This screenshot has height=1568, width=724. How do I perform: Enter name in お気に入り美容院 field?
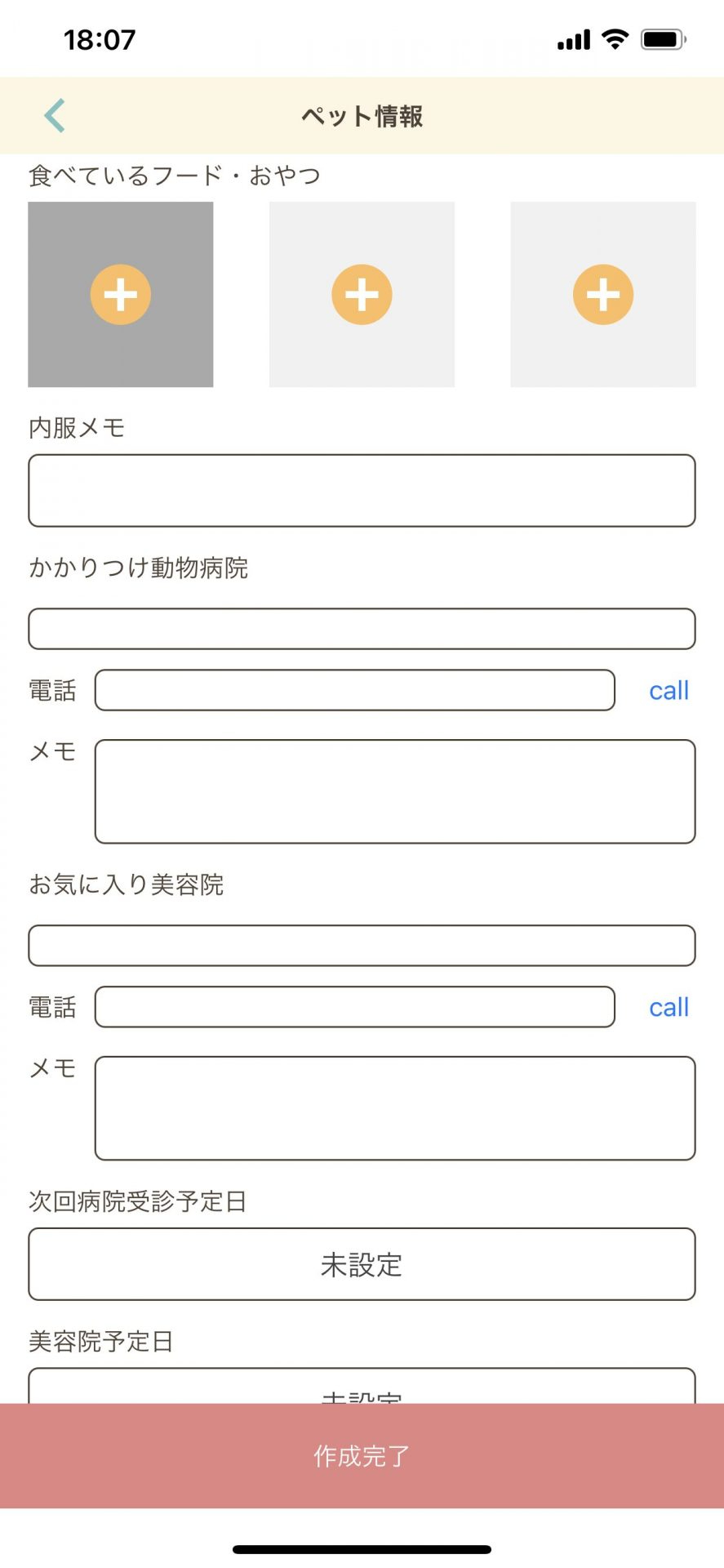362,946
